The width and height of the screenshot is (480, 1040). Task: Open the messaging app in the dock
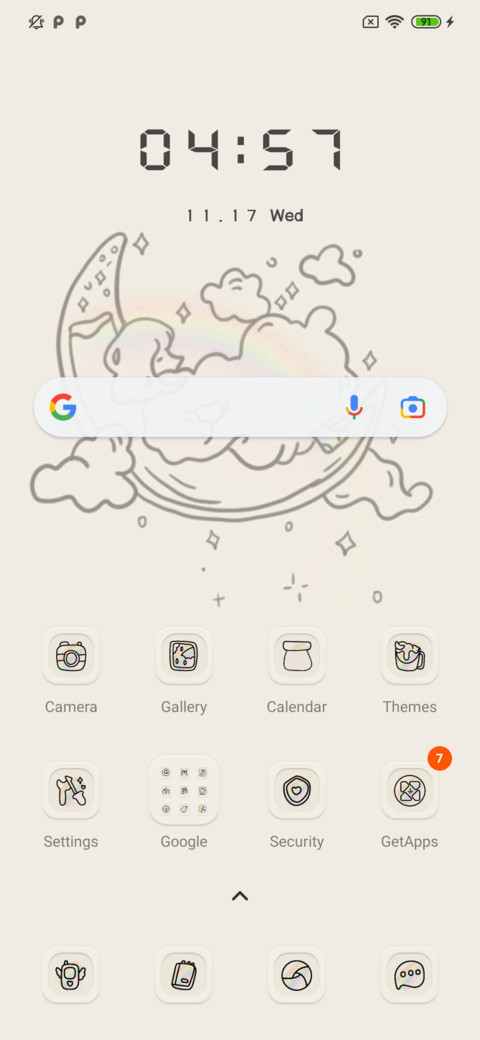click(409, 975)
